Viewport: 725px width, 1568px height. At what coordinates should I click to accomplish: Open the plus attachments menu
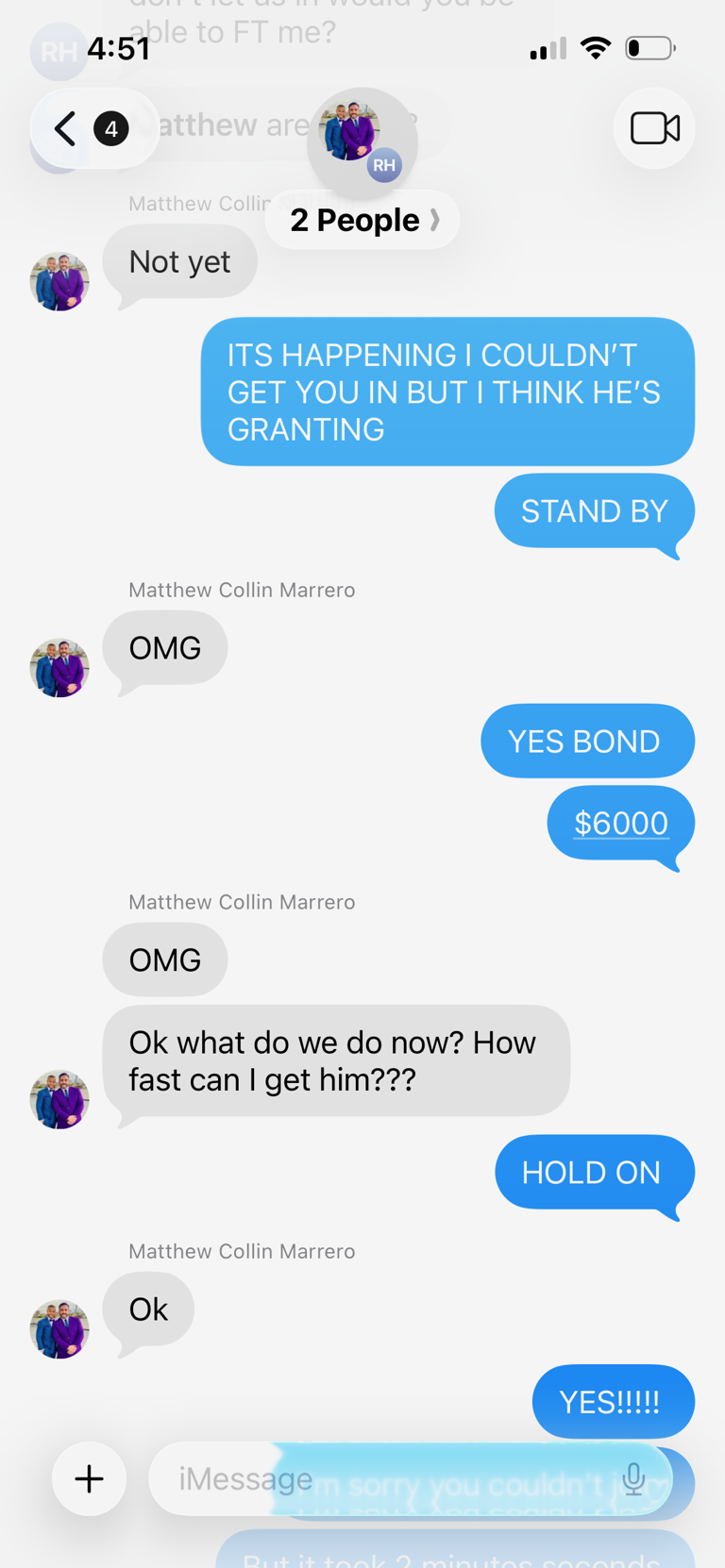click(x=90, y=1478)
